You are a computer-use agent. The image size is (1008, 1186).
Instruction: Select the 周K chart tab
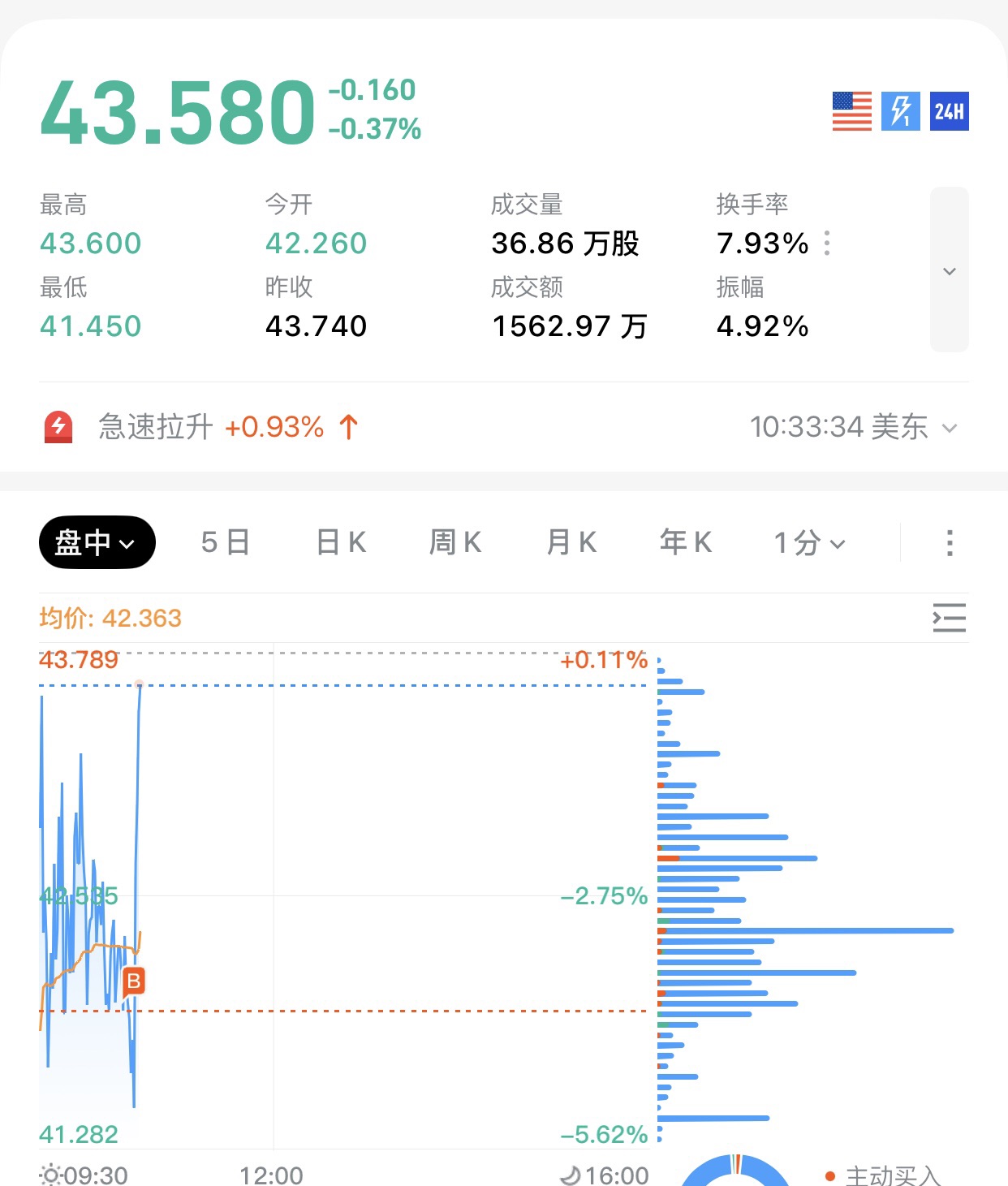point(455,542)
